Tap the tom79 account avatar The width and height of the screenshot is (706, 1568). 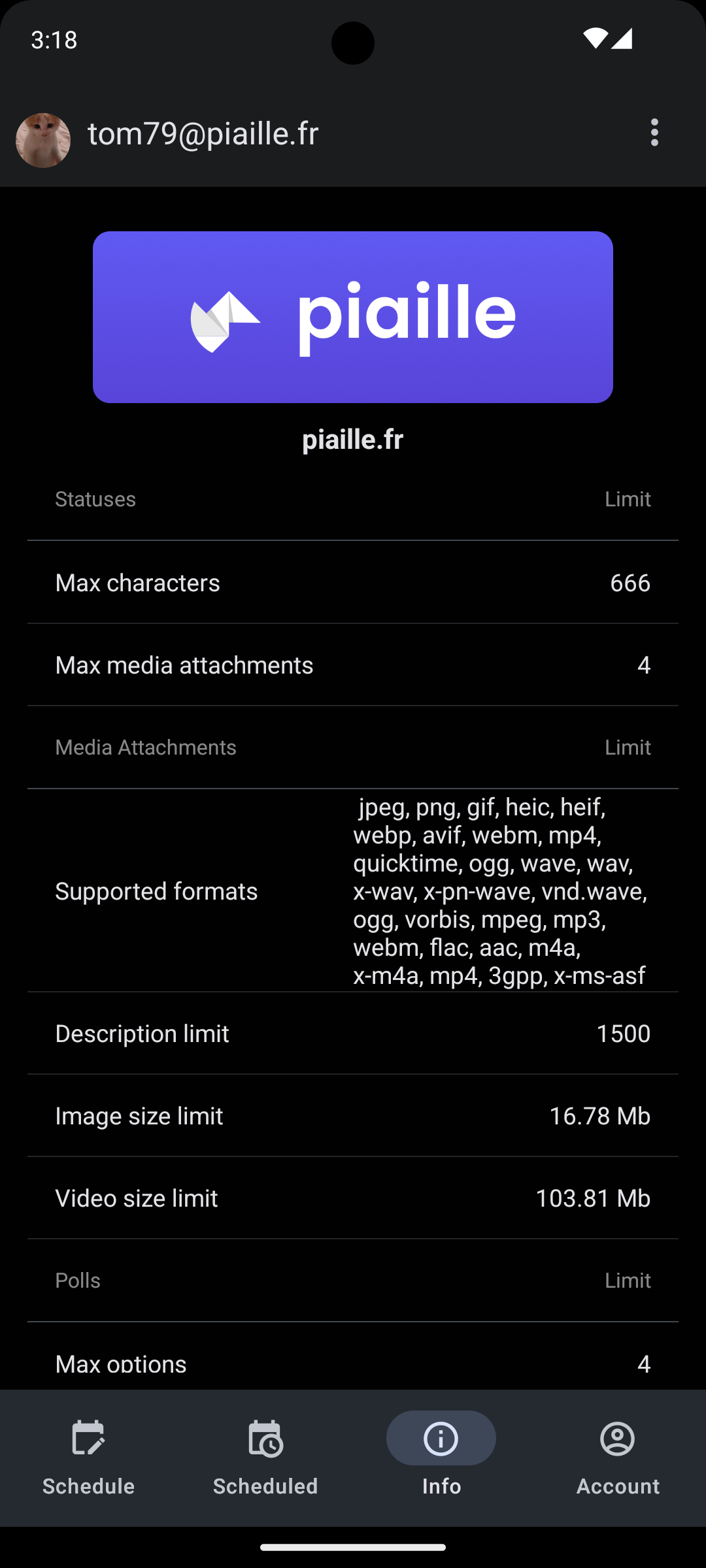pos(43,140)
